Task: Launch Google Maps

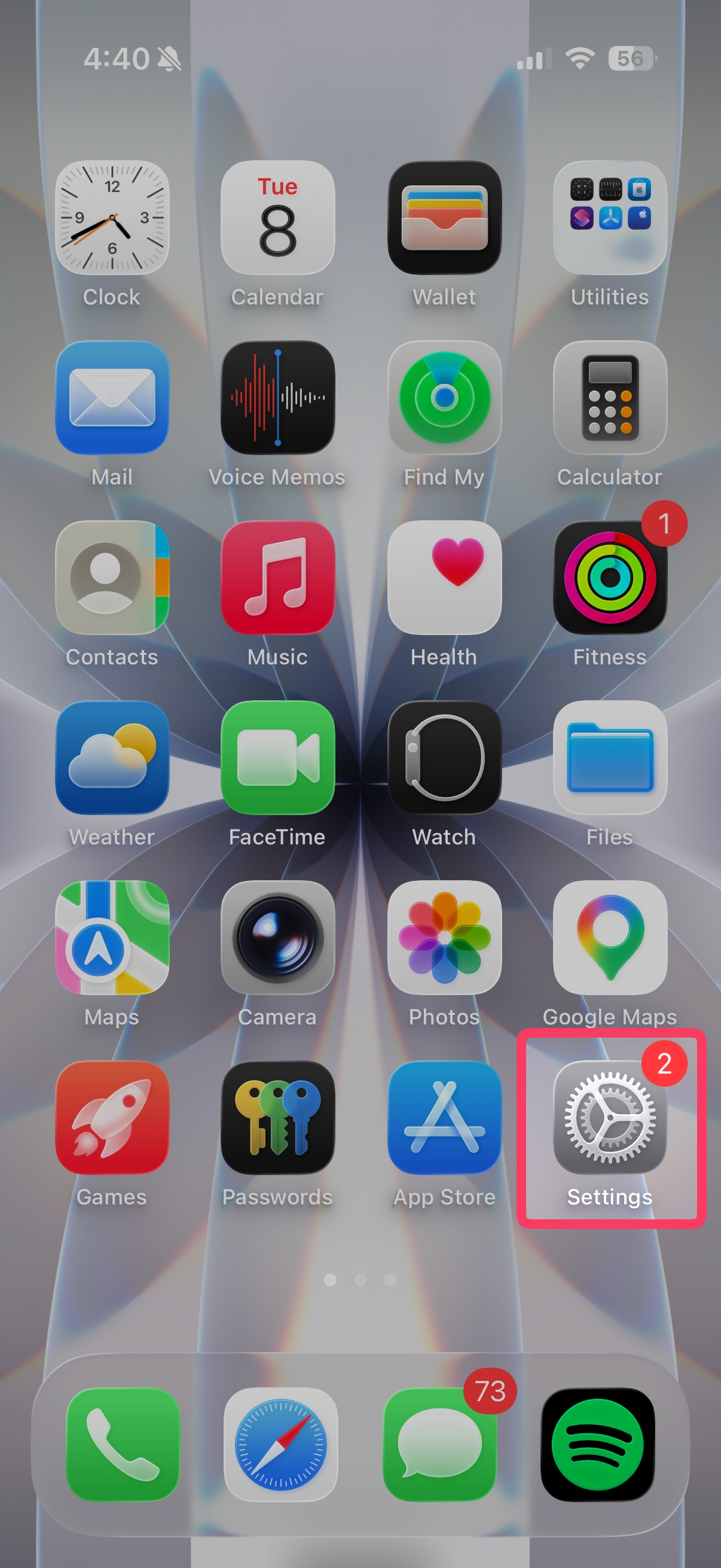Action: click(x=610, y=938)
